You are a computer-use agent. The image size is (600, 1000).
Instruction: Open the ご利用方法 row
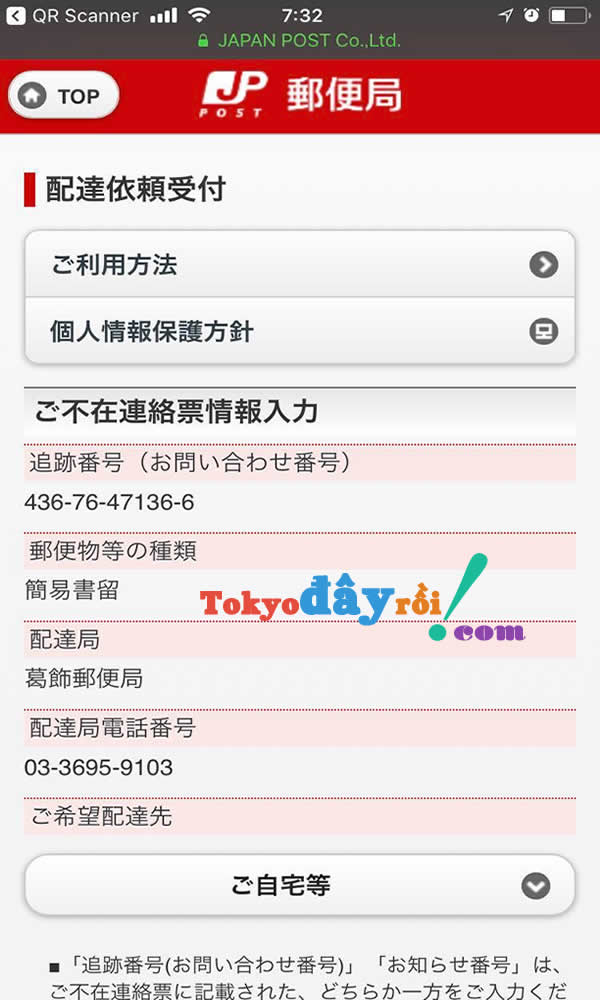point(299,265)
